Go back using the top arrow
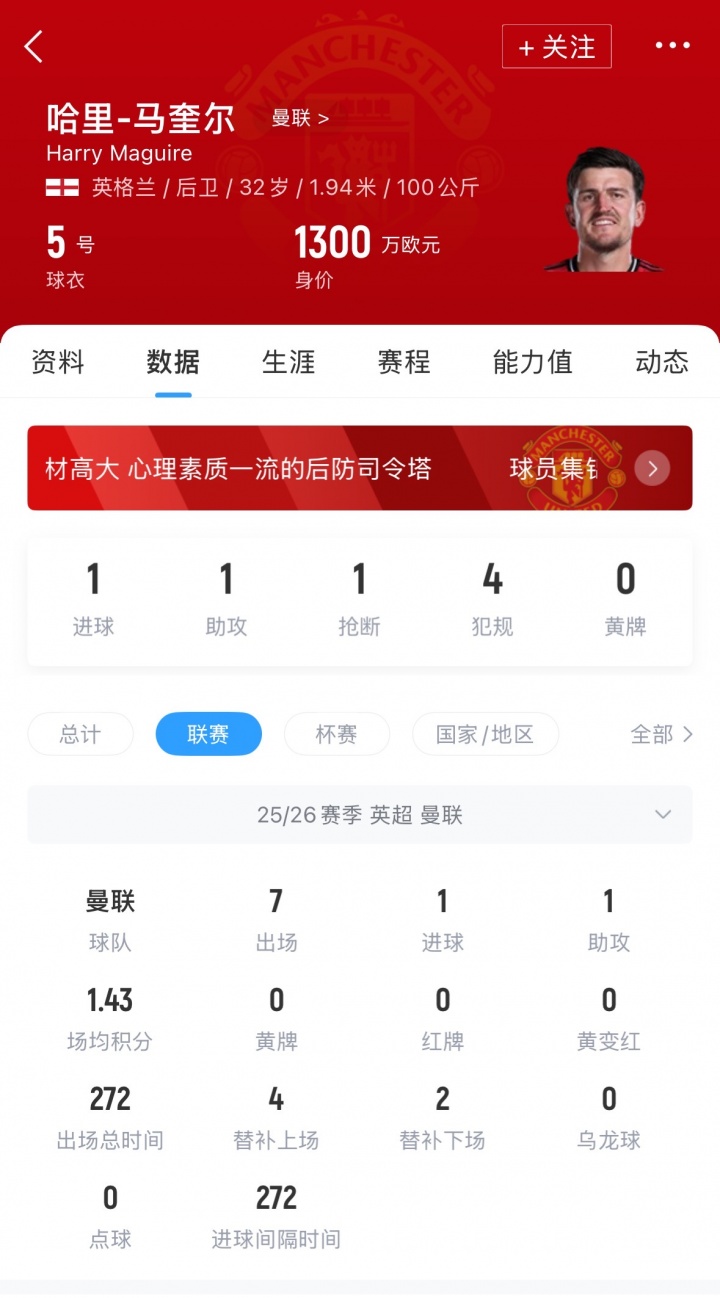The image size is (720, 1298). coord(34,46)
